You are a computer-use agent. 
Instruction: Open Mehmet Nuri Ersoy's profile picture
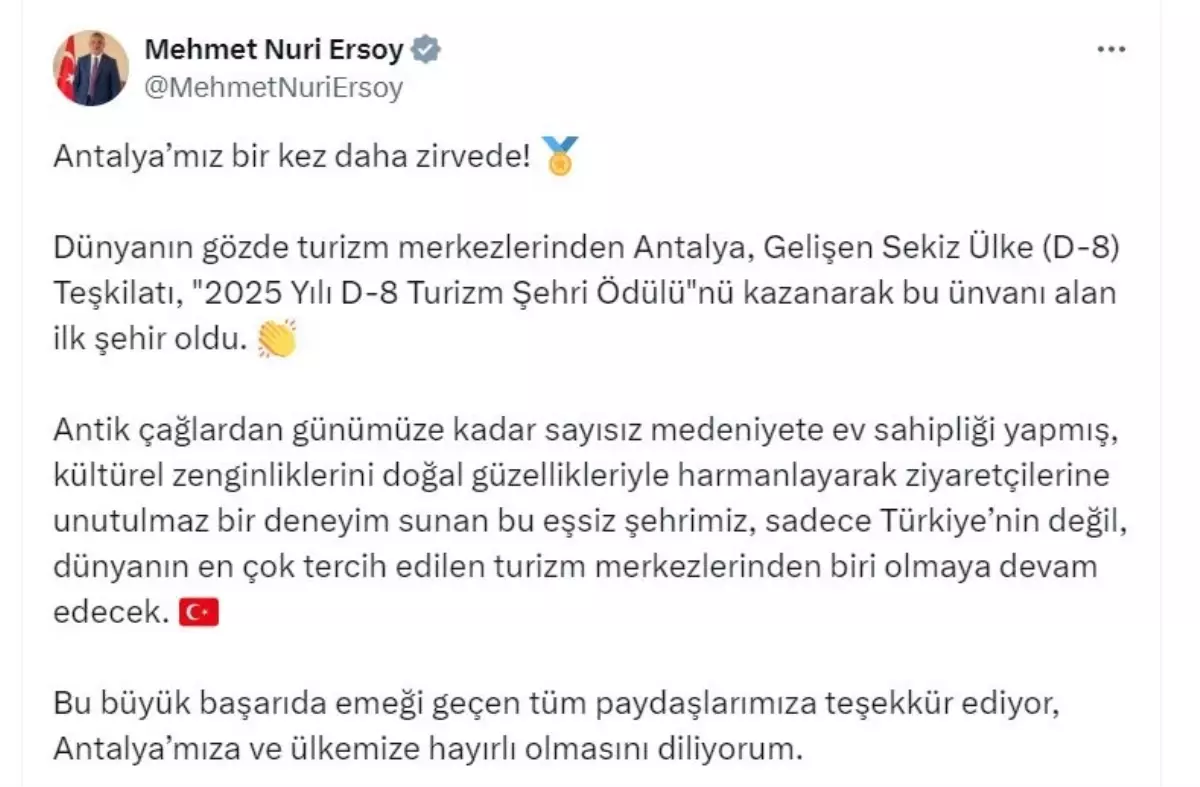[x=91, y=68]
